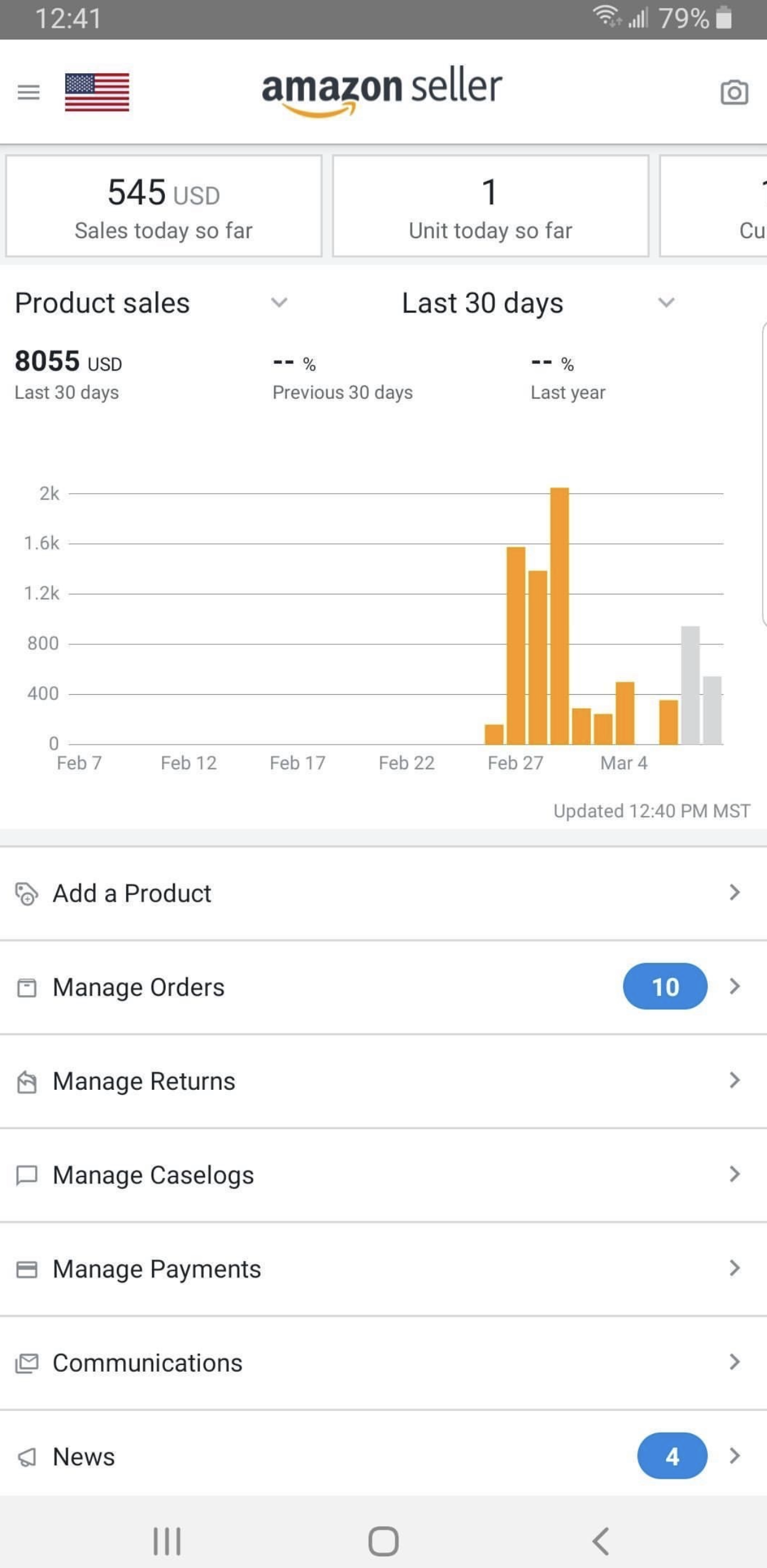The height and width of the screenshot is (1568, 767).
Task: Go to Manage Orders
Action: pos(383,987)
